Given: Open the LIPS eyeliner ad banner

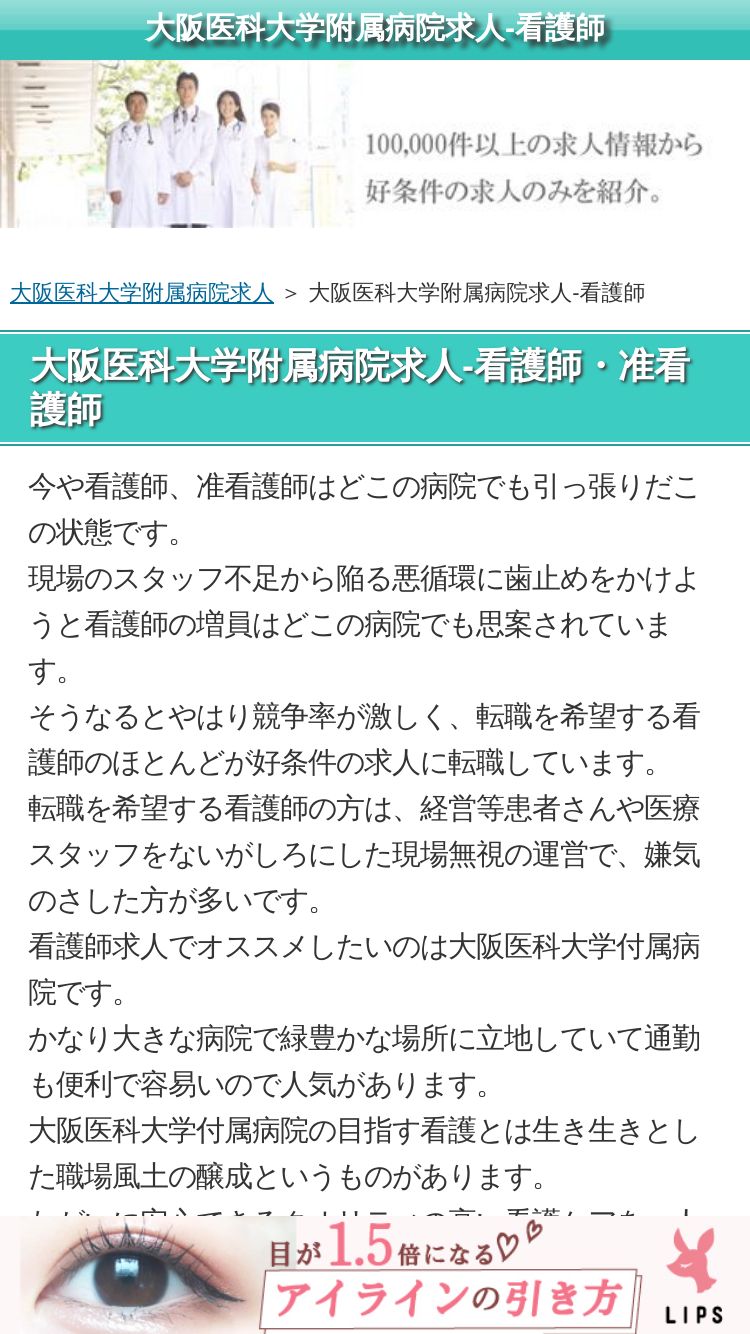Looking at the screenshot, I should coord(375,1275).
